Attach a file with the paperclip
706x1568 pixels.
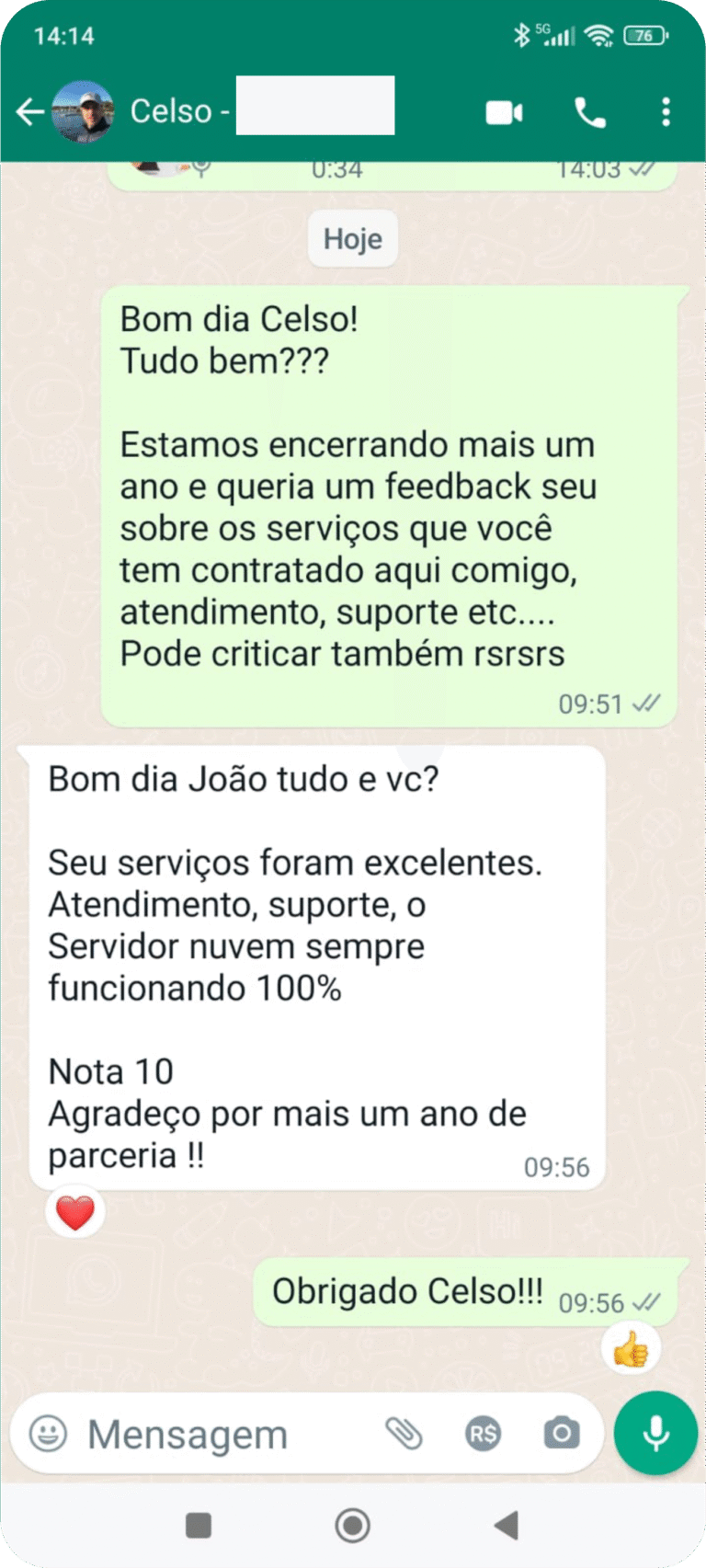[x=404, y=1433]
